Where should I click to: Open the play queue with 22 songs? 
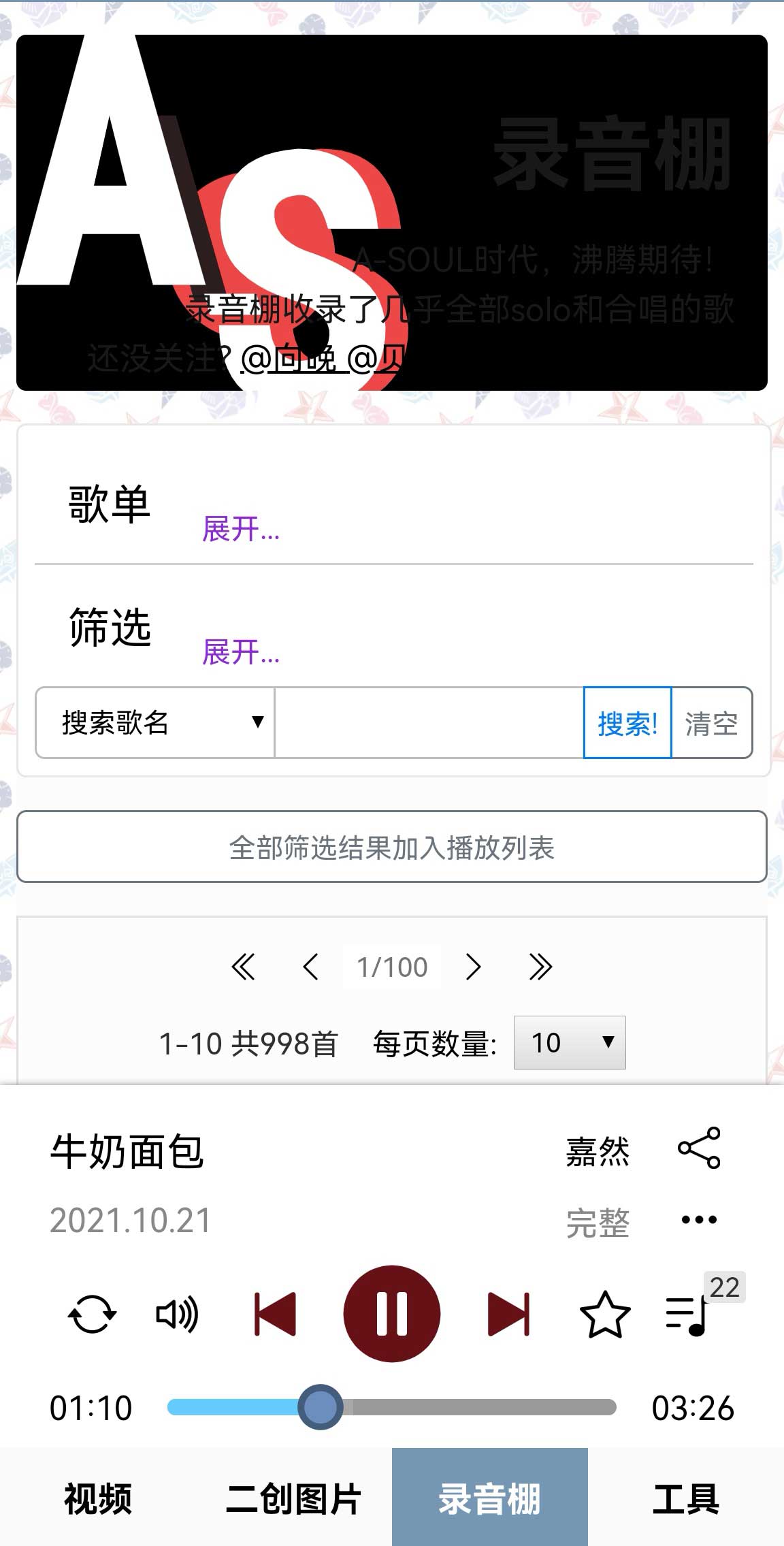tap(689, 1313)
